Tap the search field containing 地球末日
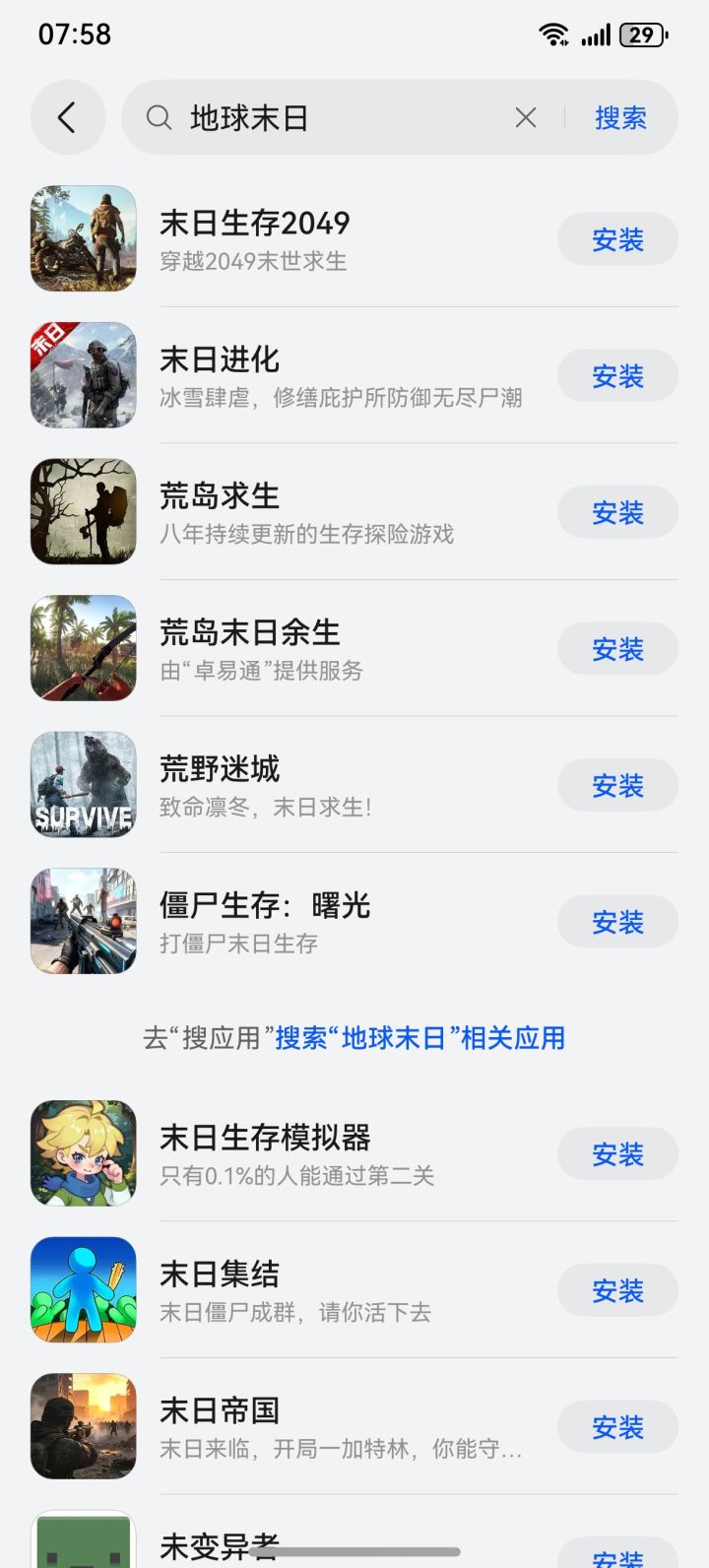Viewport: 709px width, 1568px height. click(x=335, y=118)
